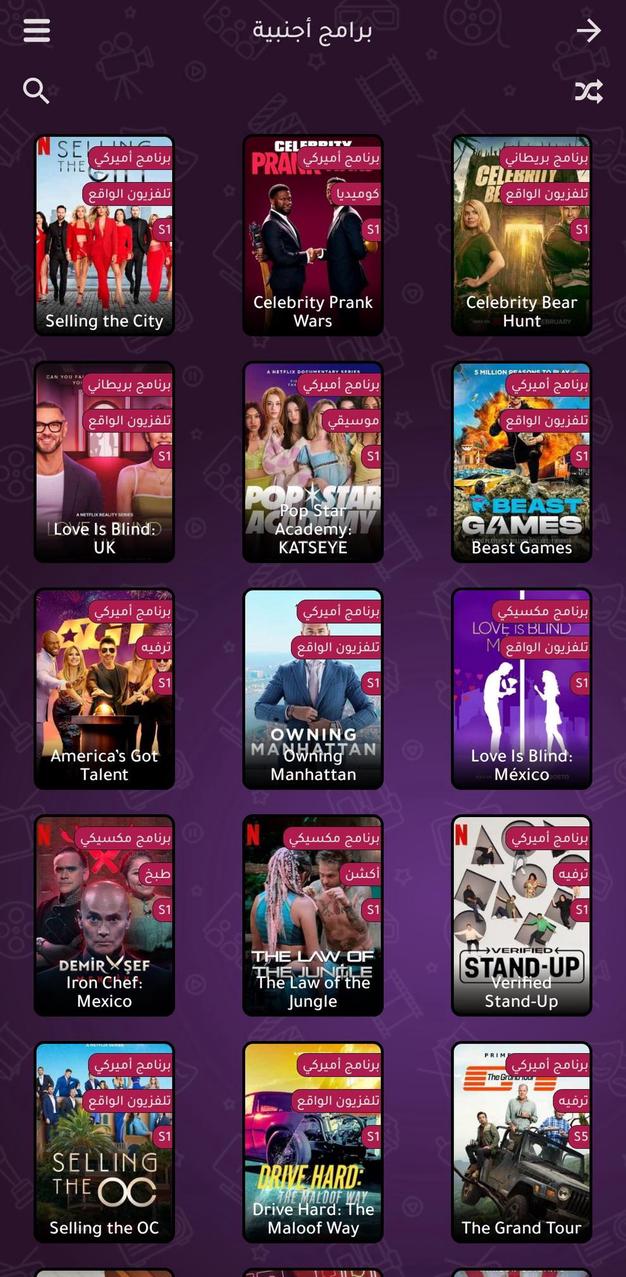
Task: Open Drive Hard: The Maloof Way
Action: 313,1142
